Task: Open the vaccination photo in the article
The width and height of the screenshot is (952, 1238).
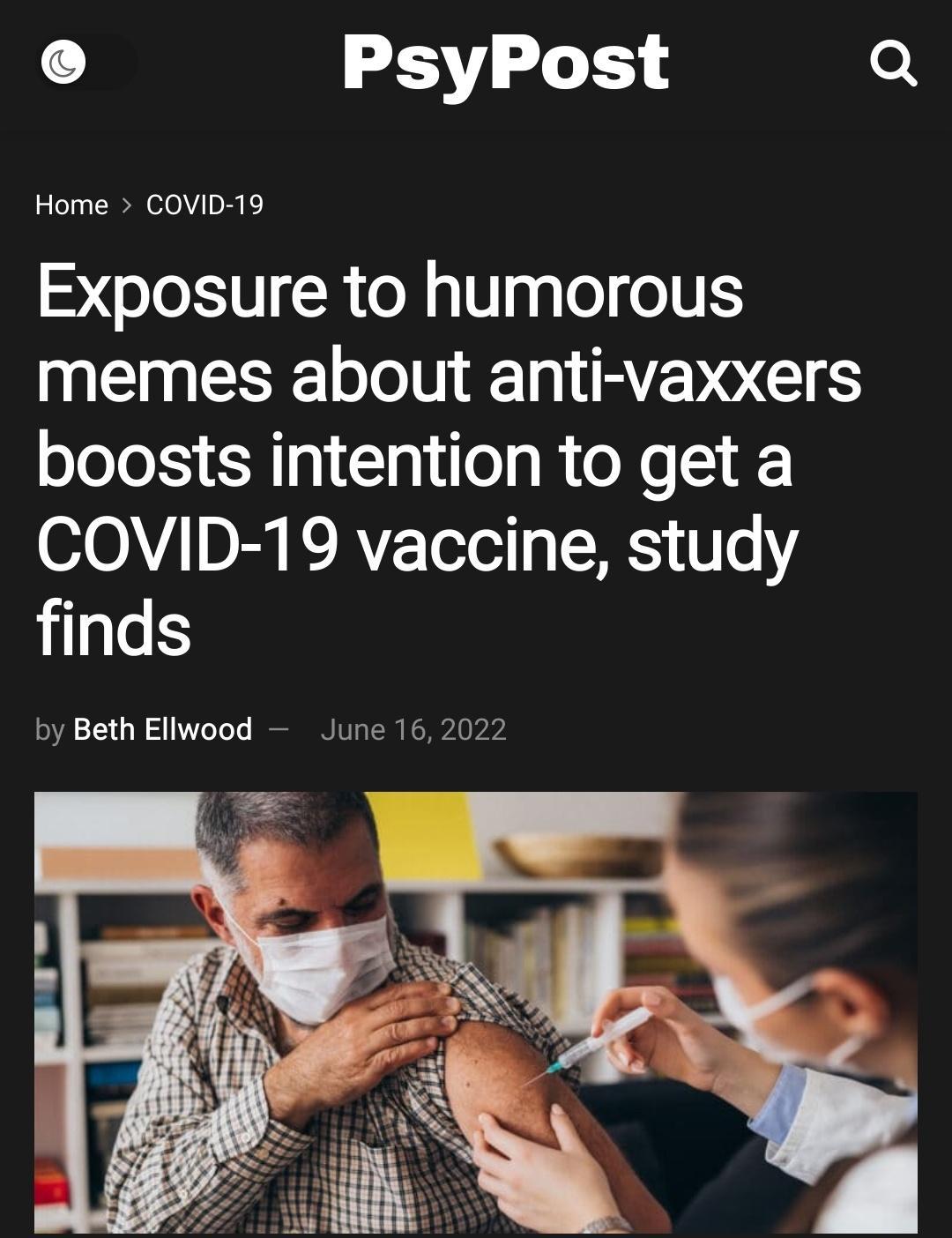Action: tap(476, 1014)
